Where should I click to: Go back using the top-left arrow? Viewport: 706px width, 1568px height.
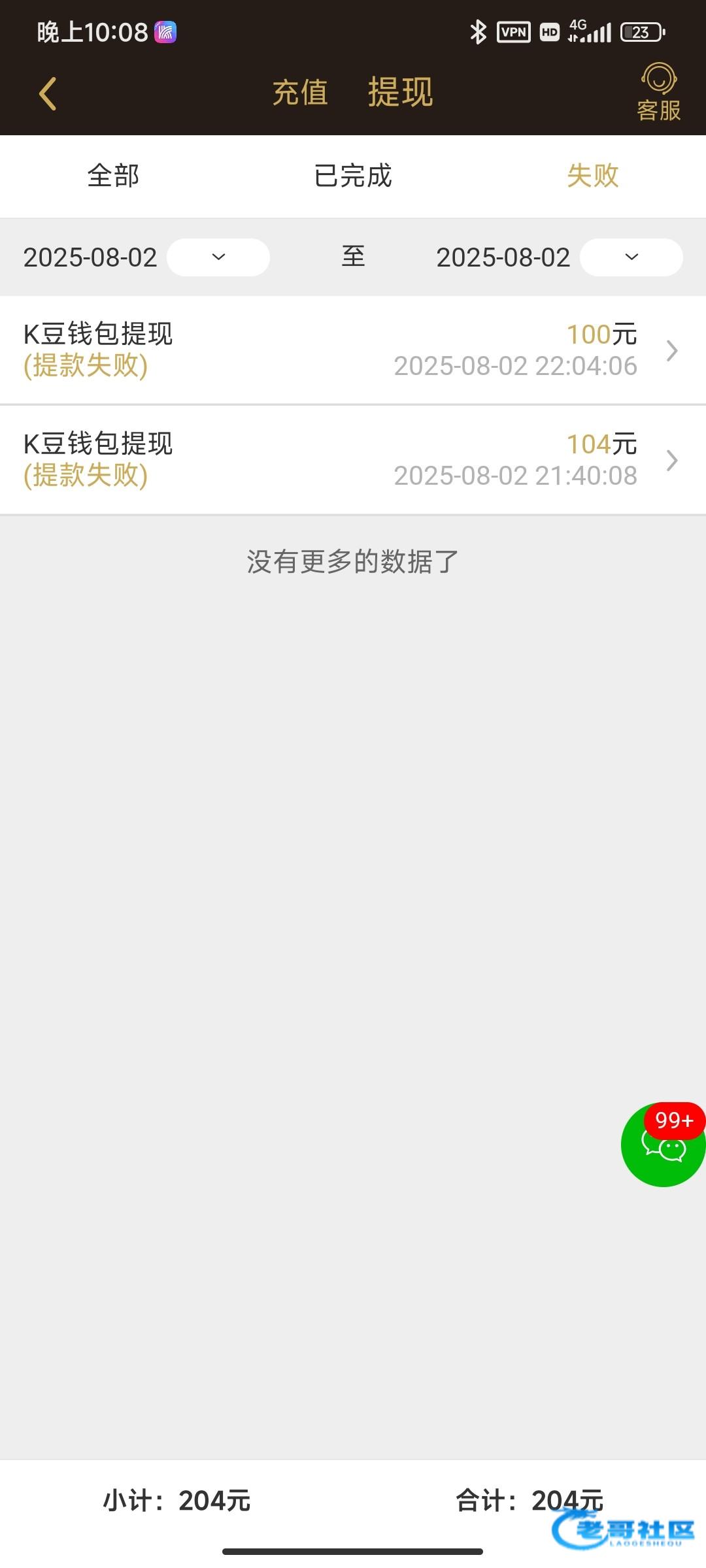[x=48, y=93]
